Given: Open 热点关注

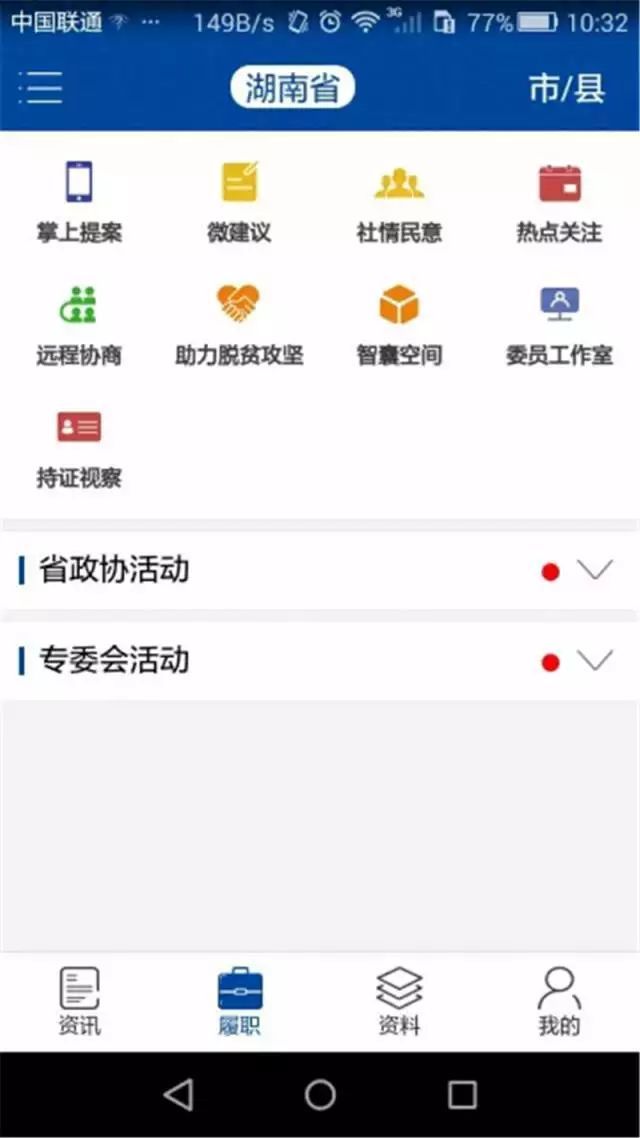Looking at the screenshot, I should (559, 203).
